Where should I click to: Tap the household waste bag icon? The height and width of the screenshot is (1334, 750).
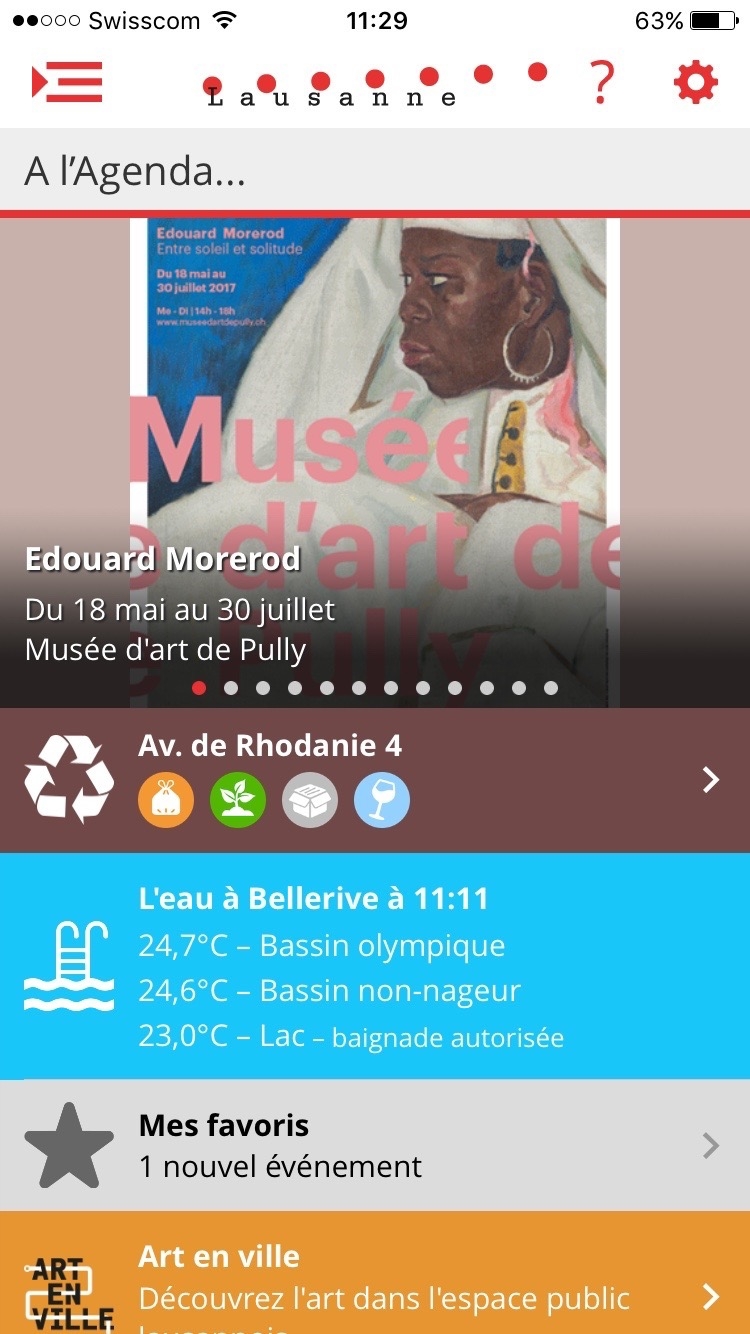pyautogui.click(x=166, y=801)
